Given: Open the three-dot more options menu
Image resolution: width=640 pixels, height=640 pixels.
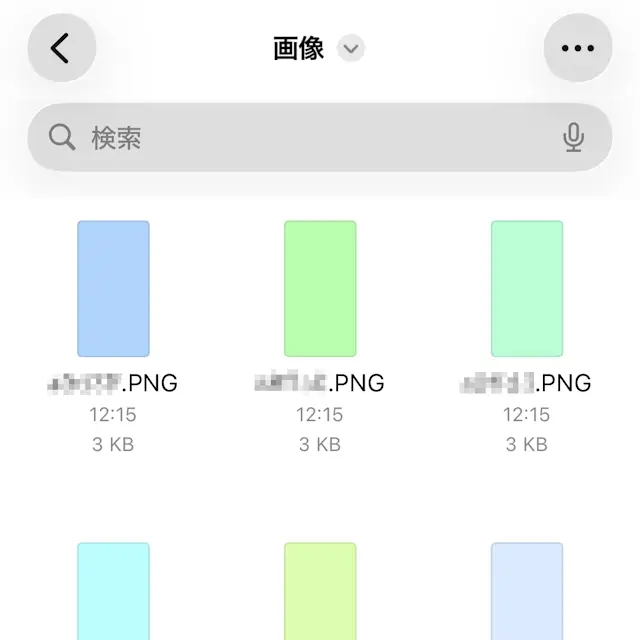Looking at the screenshot, I should point(577,48).
